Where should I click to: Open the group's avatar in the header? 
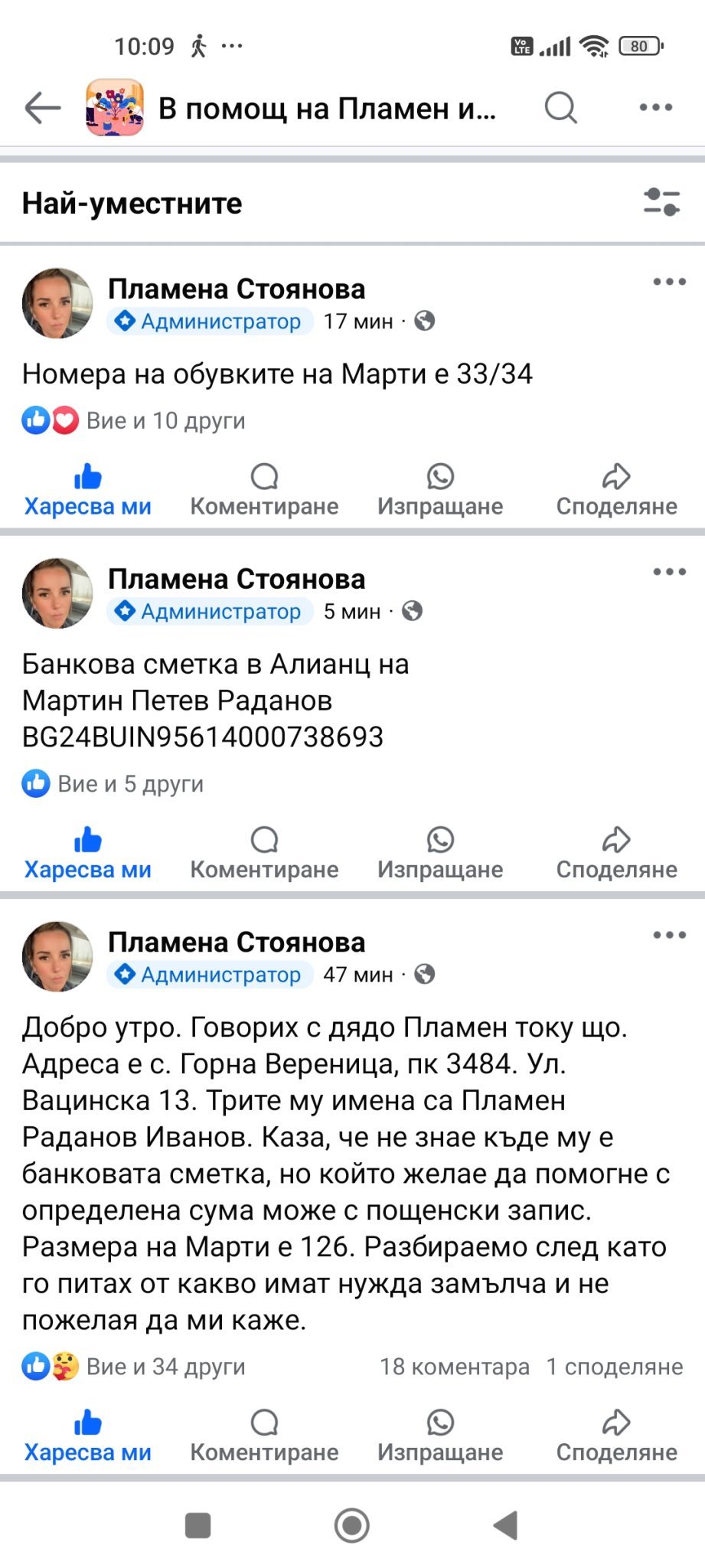coord(115,108)
